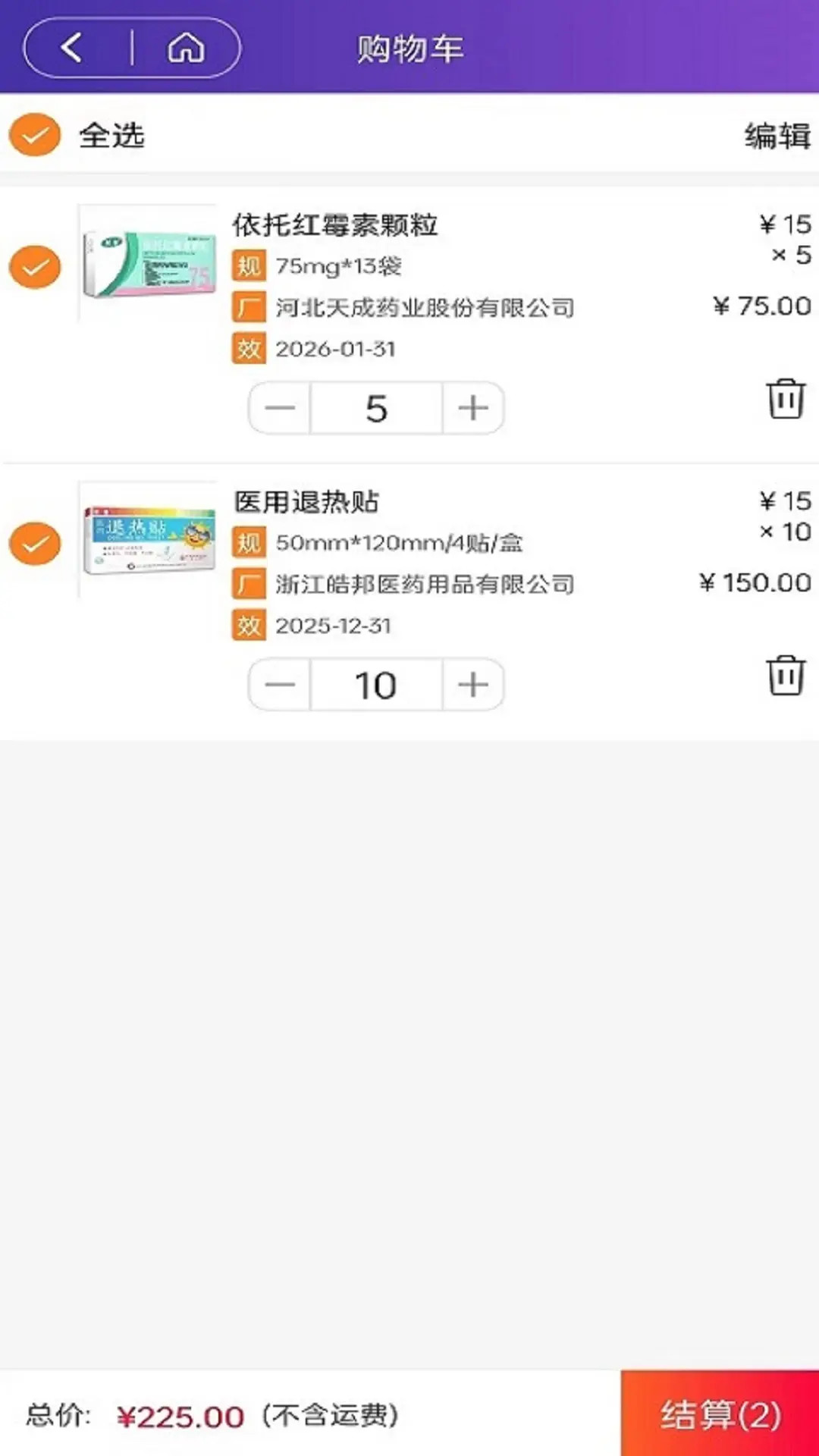Open the 医用退热贴 product image
The height and width of the screenshot is (1456, 819).
point(148,541)
